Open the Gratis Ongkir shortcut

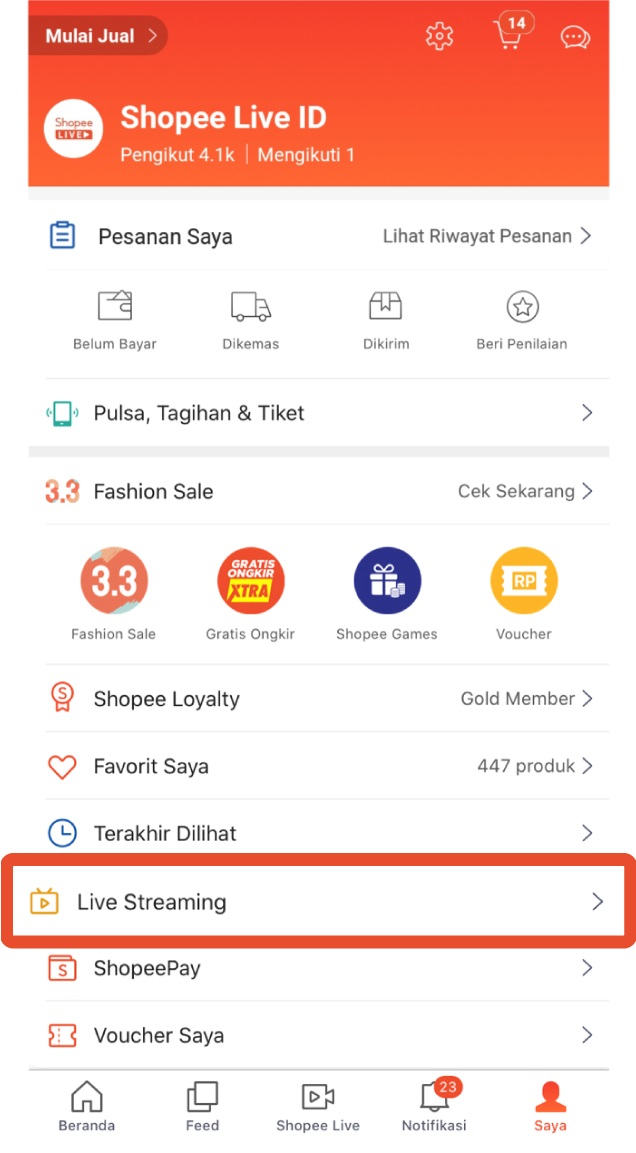[251, 593]
